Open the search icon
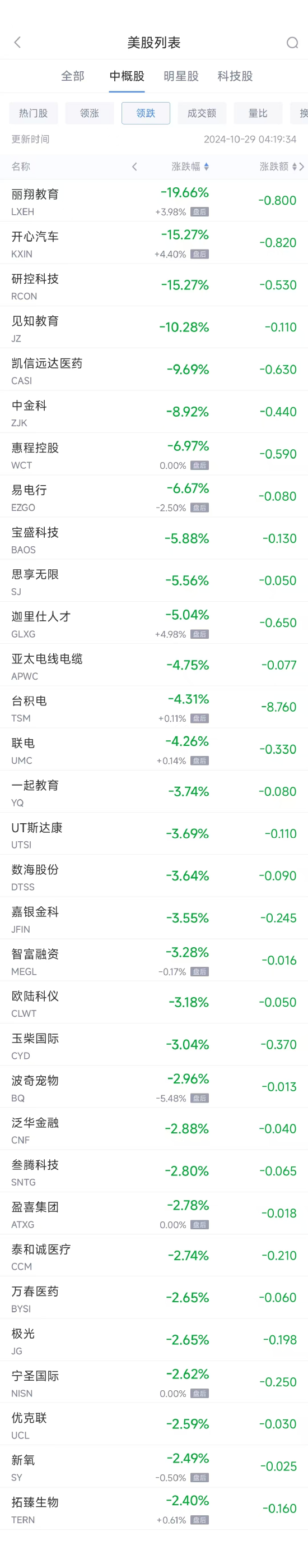 [x=292, y=42]
